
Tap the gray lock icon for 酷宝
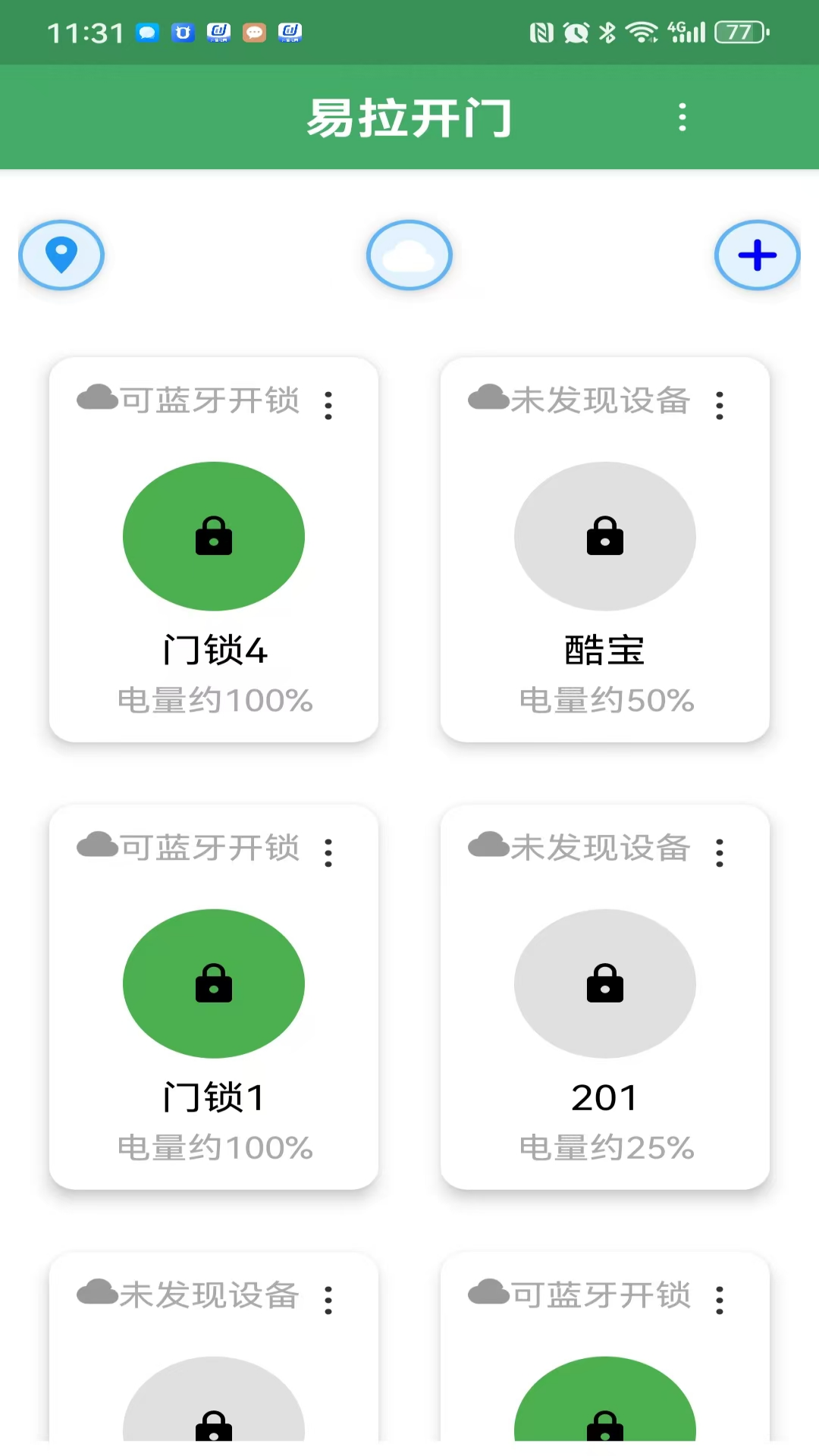604,536
